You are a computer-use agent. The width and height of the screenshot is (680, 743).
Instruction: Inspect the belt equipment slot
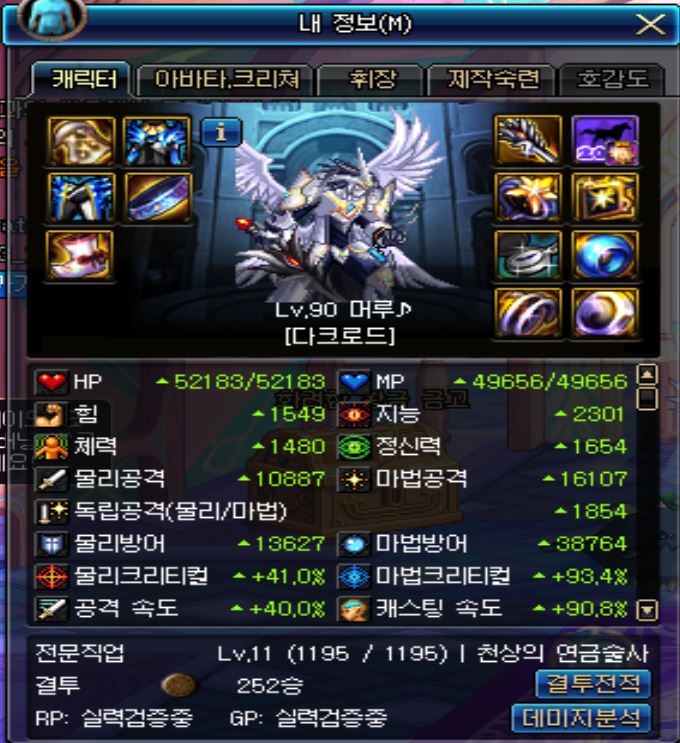(x=158, y=197)
